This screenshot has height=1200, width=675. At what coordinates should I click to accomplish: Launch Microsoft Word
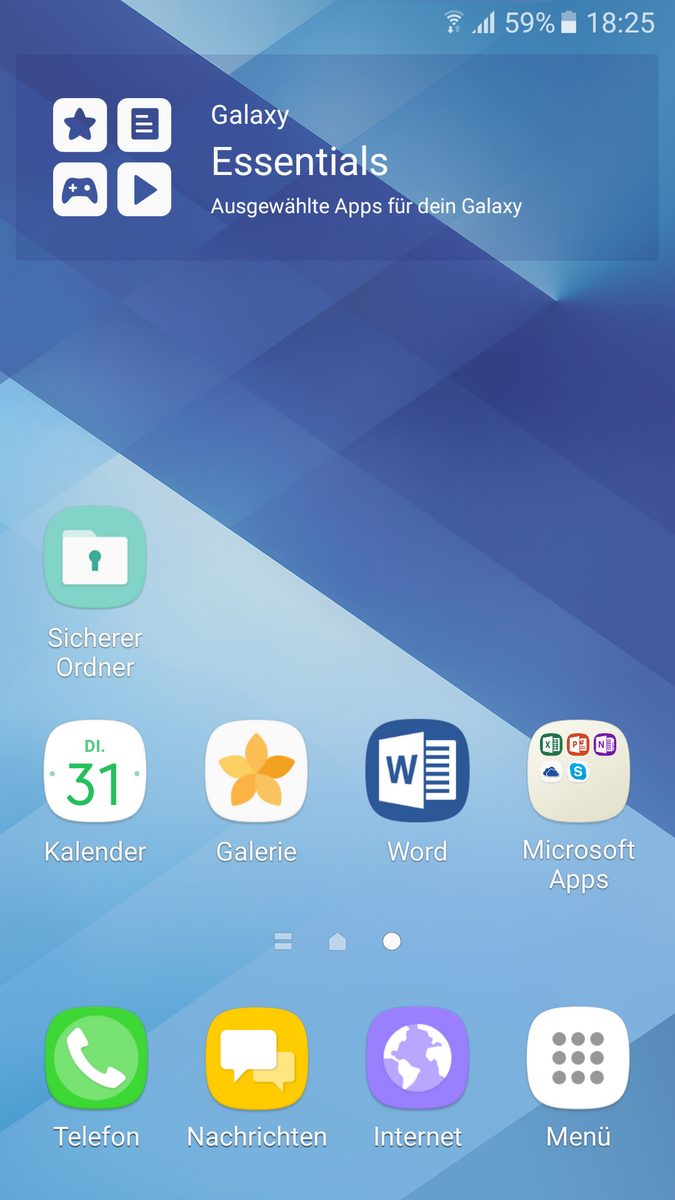pos(417,771)
